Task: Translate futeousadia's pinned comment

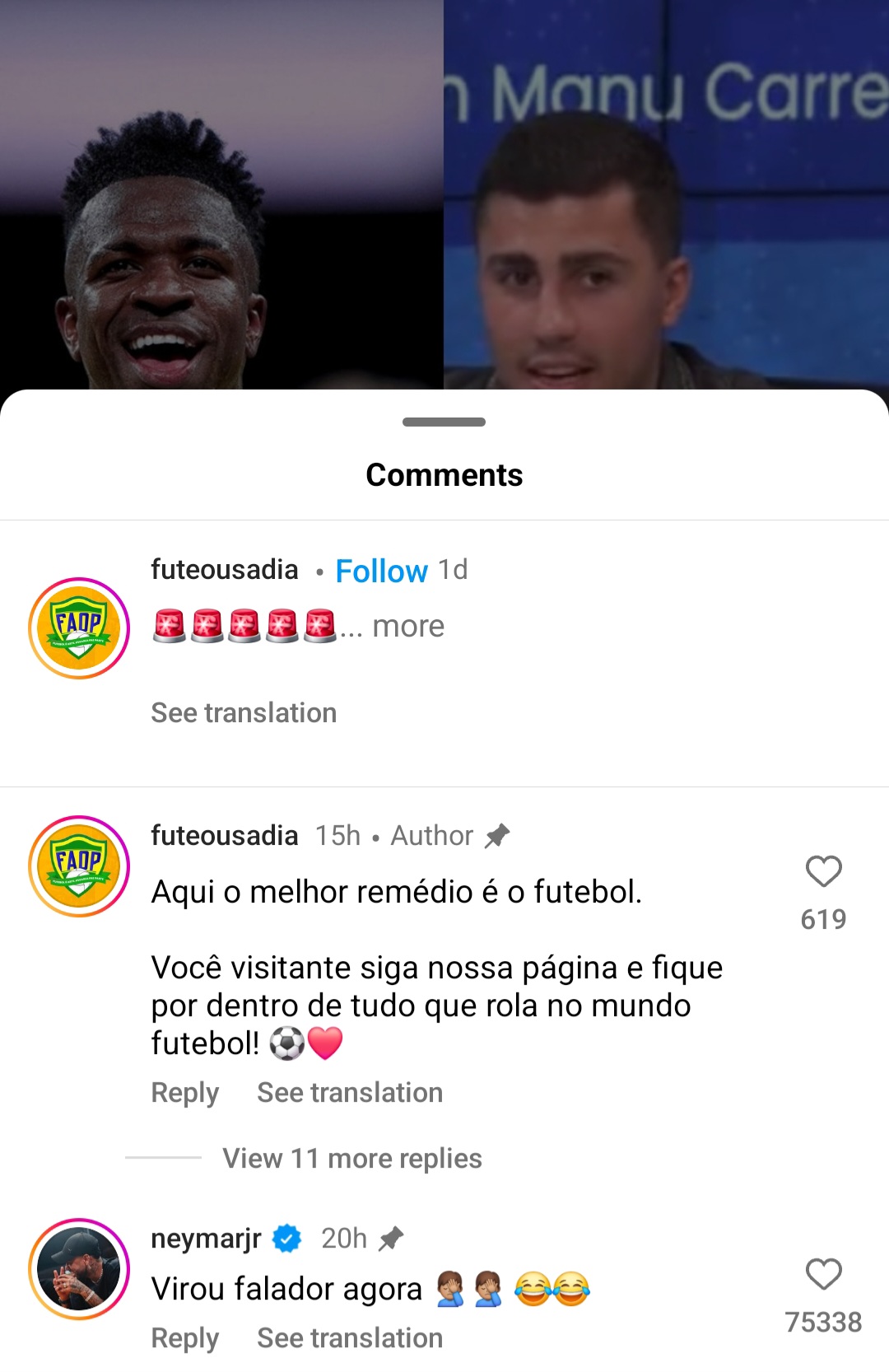Action: coord(350,1093)
